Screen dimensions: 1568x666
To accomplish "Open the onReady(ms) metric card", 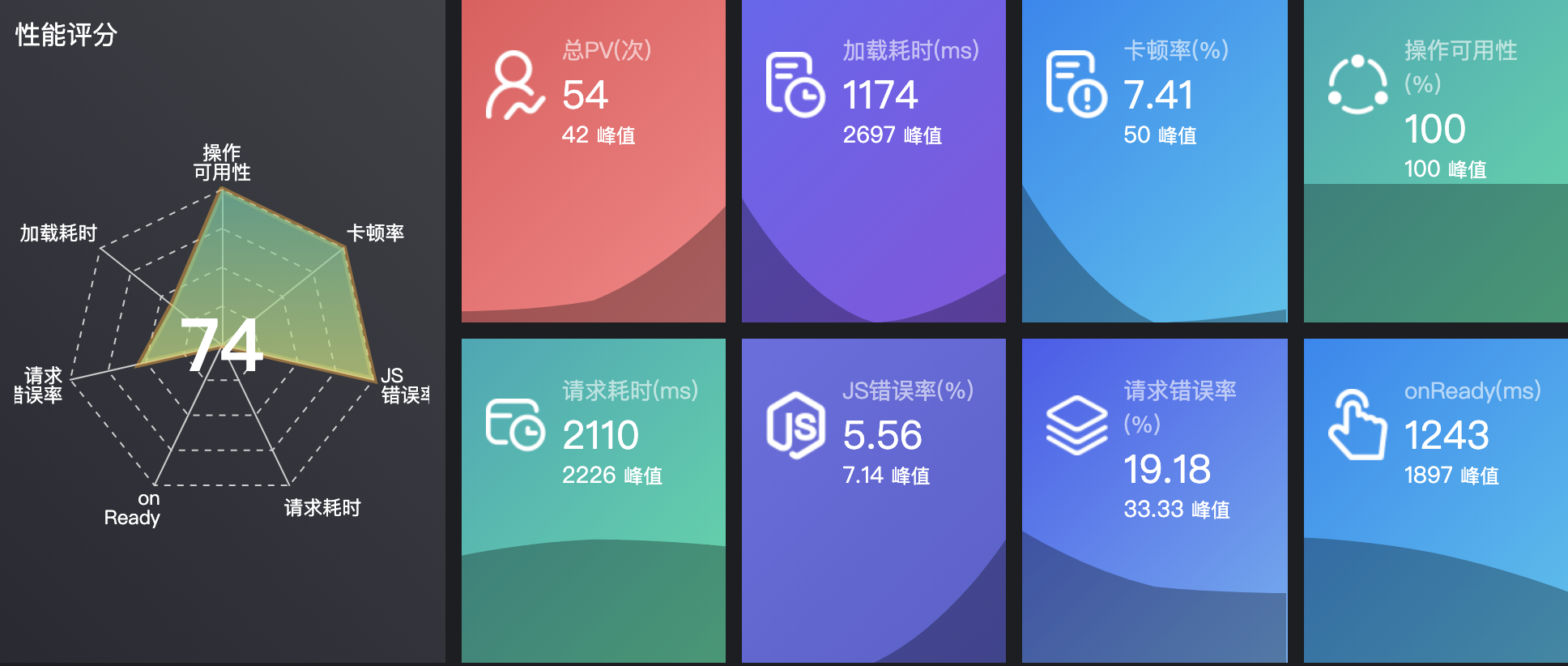I will [1435, 500].
